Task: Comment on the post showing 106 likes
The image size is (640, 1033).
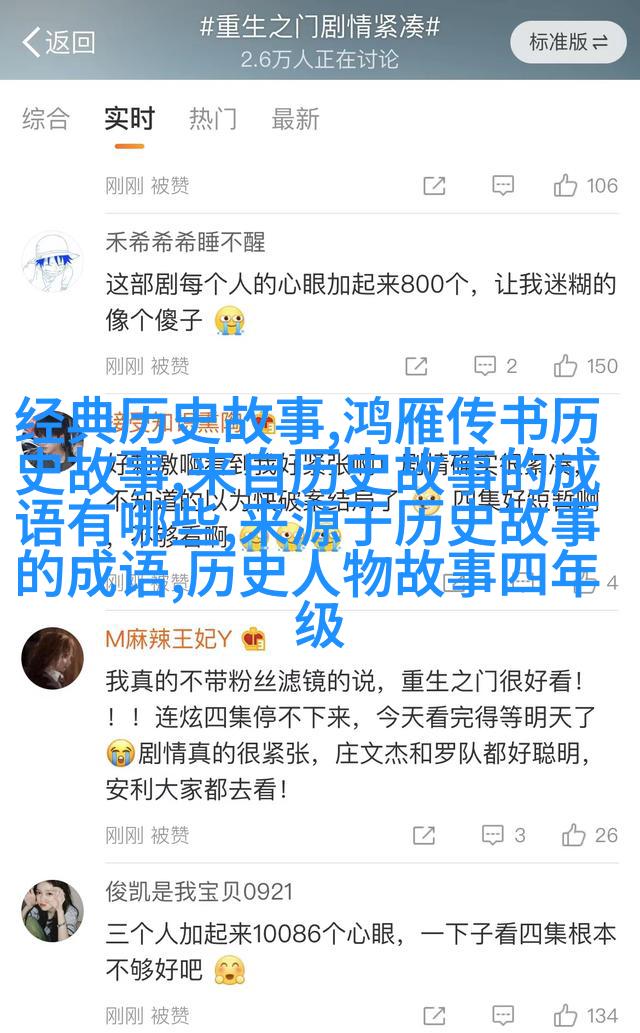Action: (x=502, y=186)
